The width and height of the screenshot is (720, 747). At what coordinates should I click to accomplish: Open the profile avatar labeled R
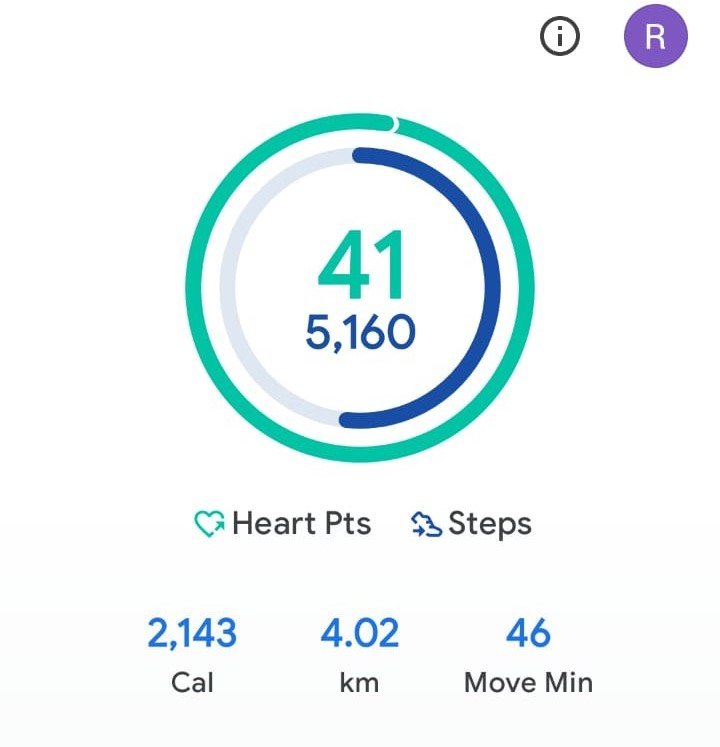(x=655, y=38)
